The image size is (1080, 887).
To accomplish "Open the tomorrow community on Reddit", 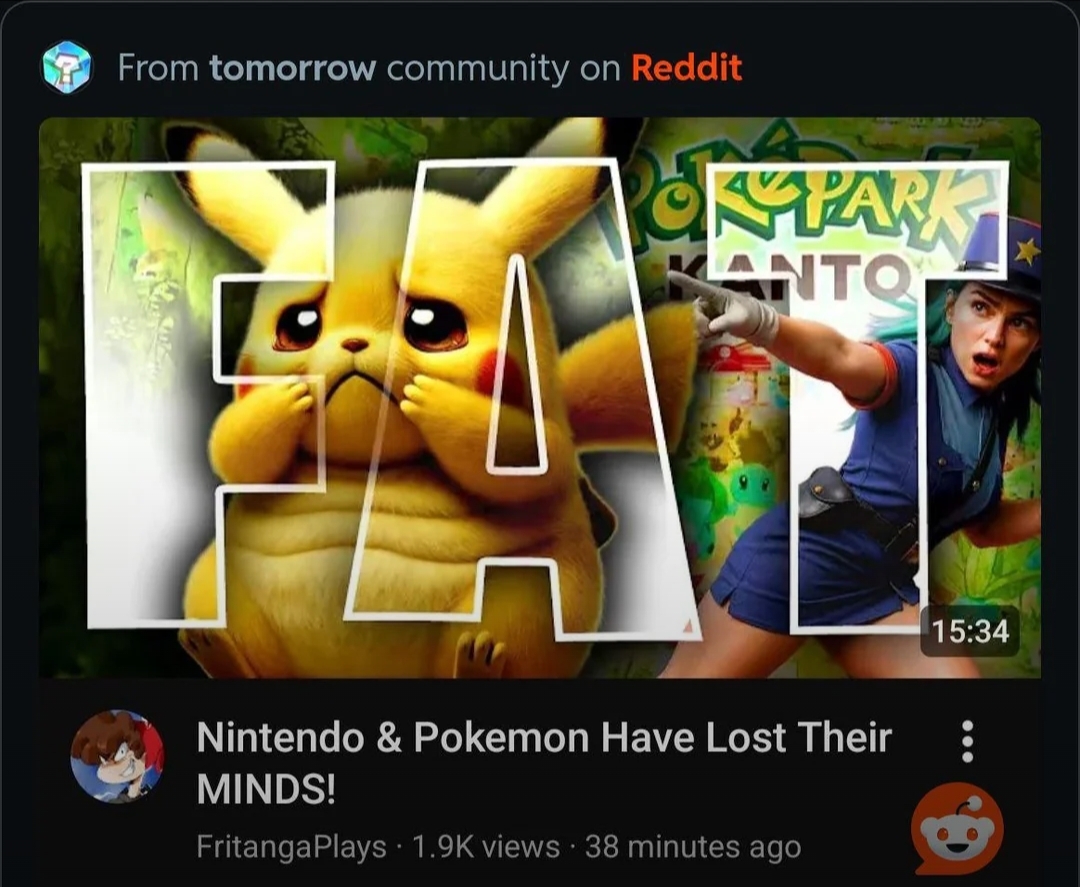I will click(292, 68).
